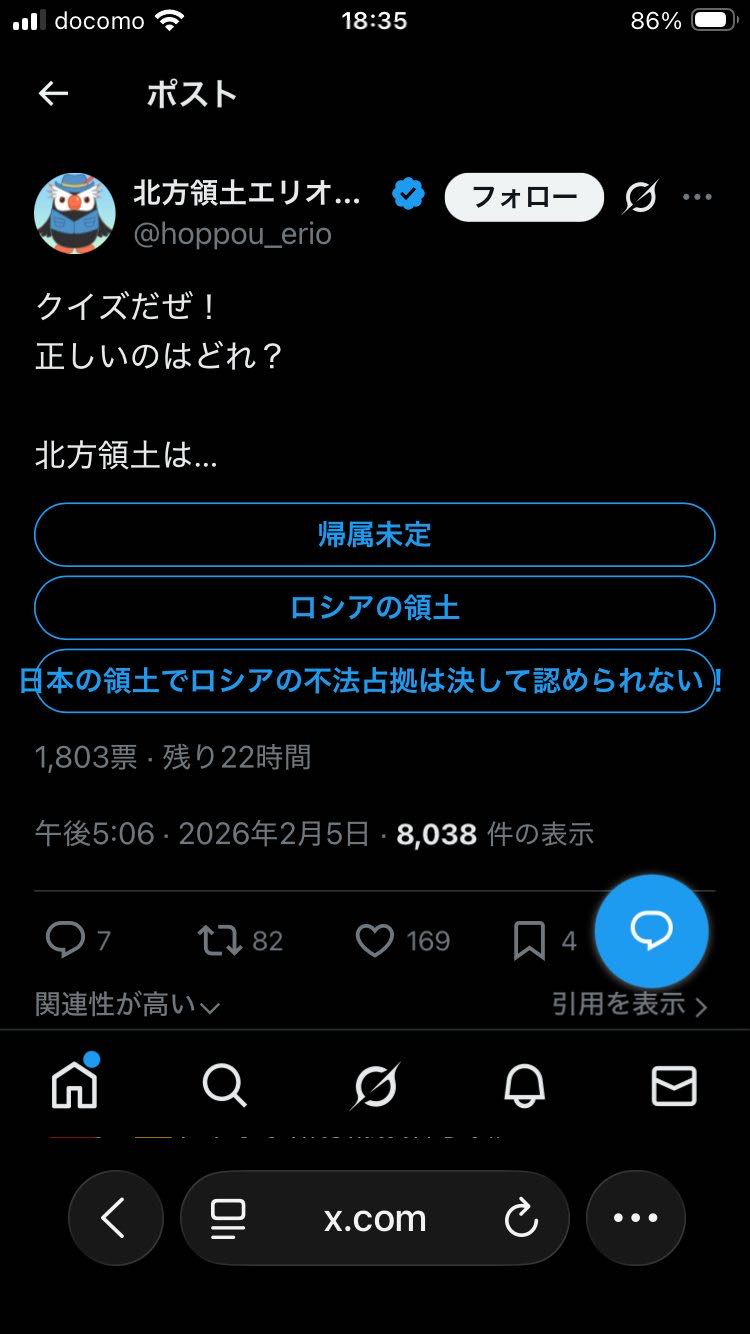Reload the x.com page
Image resolution: width=750 pixels, height=1334 pixels.
[x=520, y=1218]
